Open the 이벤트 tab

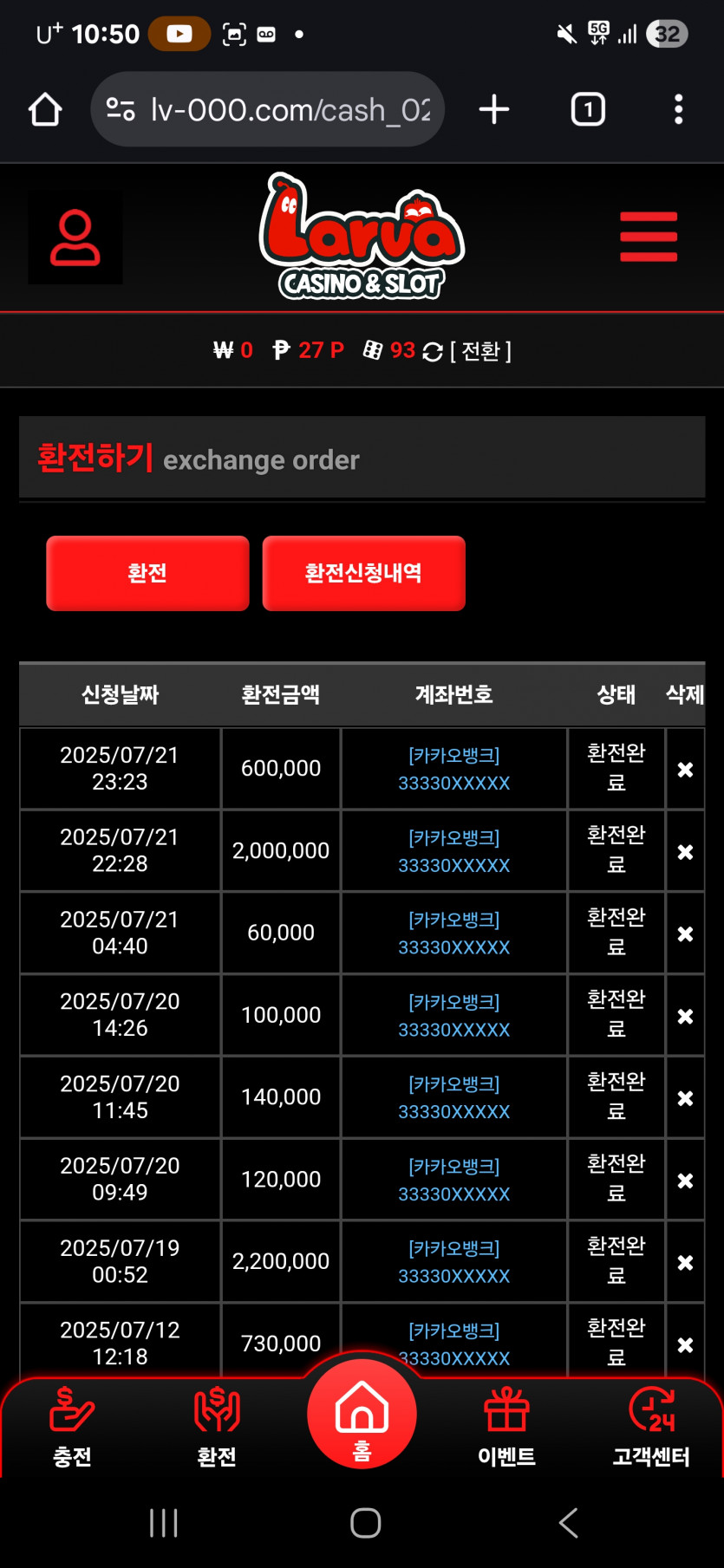pos(506,1427)
